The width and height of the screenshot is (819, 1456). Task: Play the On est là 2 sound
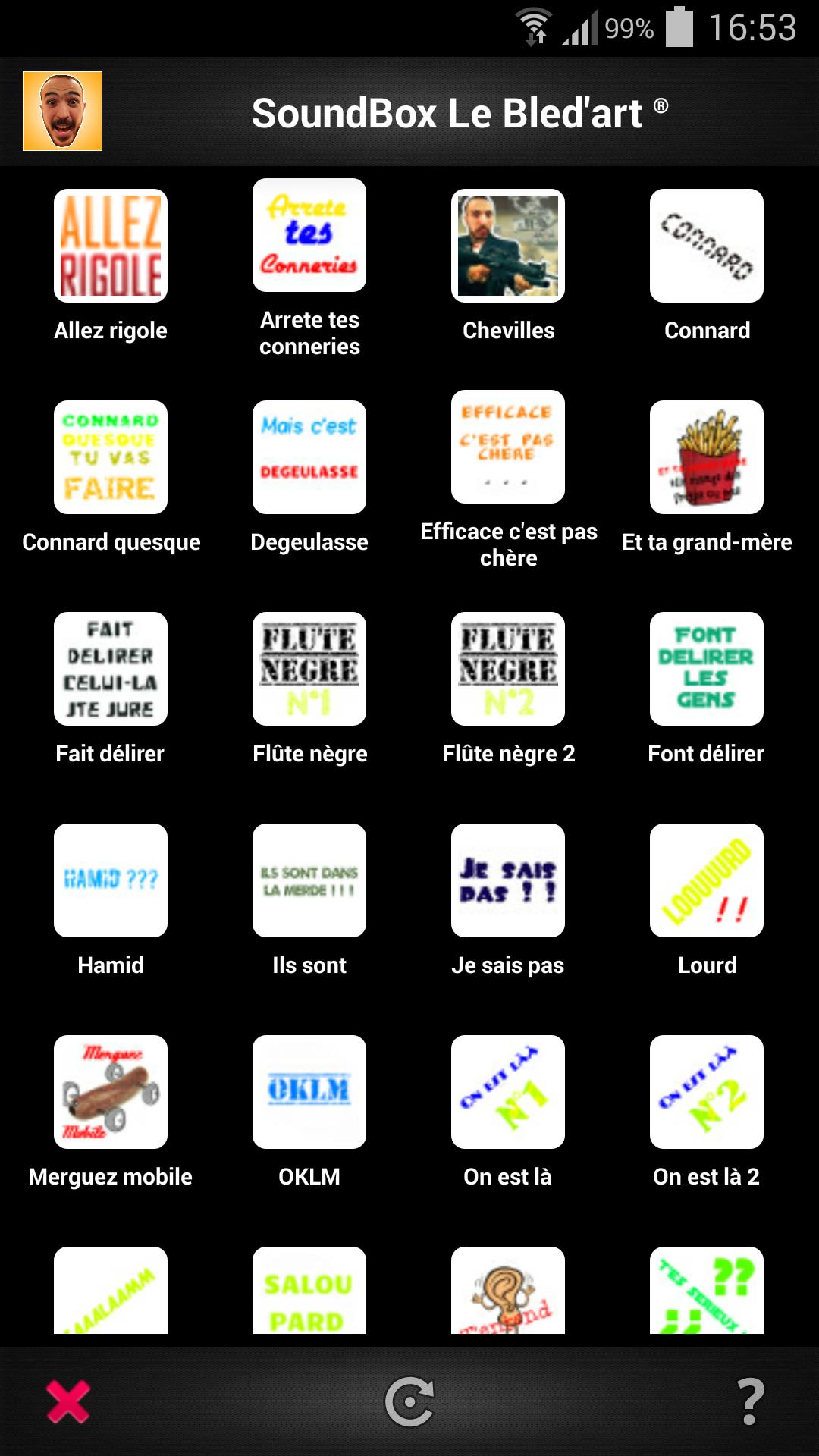707,1092
